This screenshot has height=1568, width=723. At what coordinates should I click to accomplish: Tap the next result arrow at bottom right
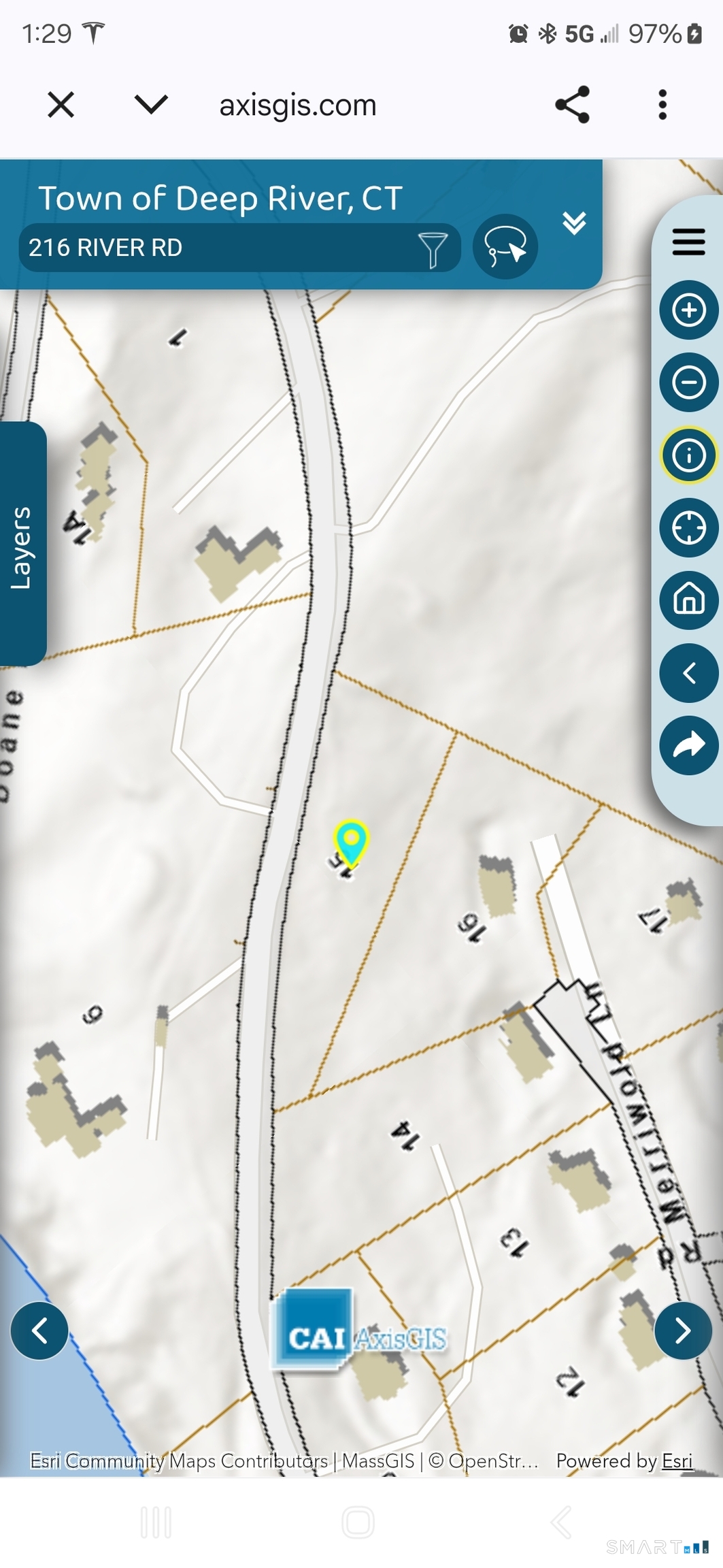click(683, 1330)
